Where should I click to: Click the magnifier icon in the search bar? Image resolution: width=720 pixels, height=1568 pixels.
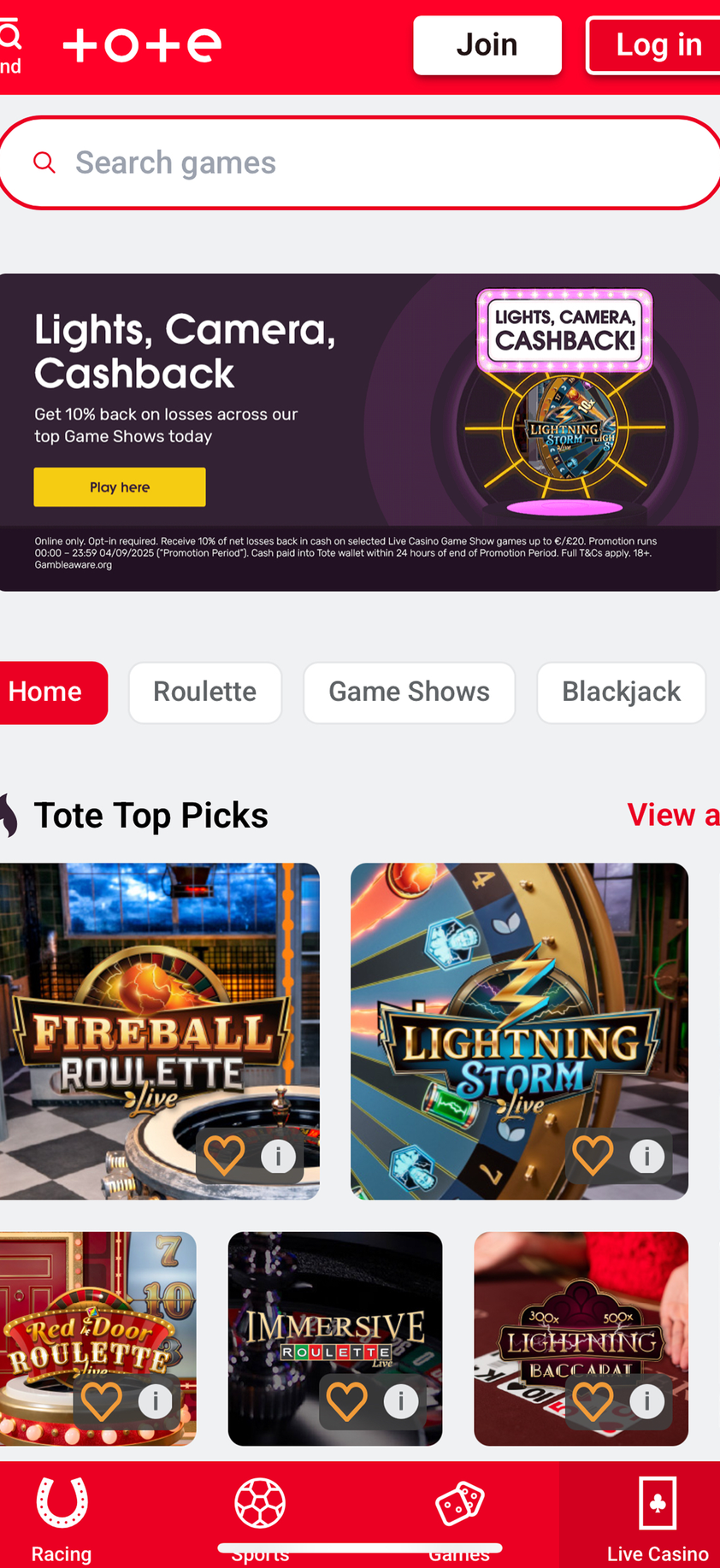[44, 162]
